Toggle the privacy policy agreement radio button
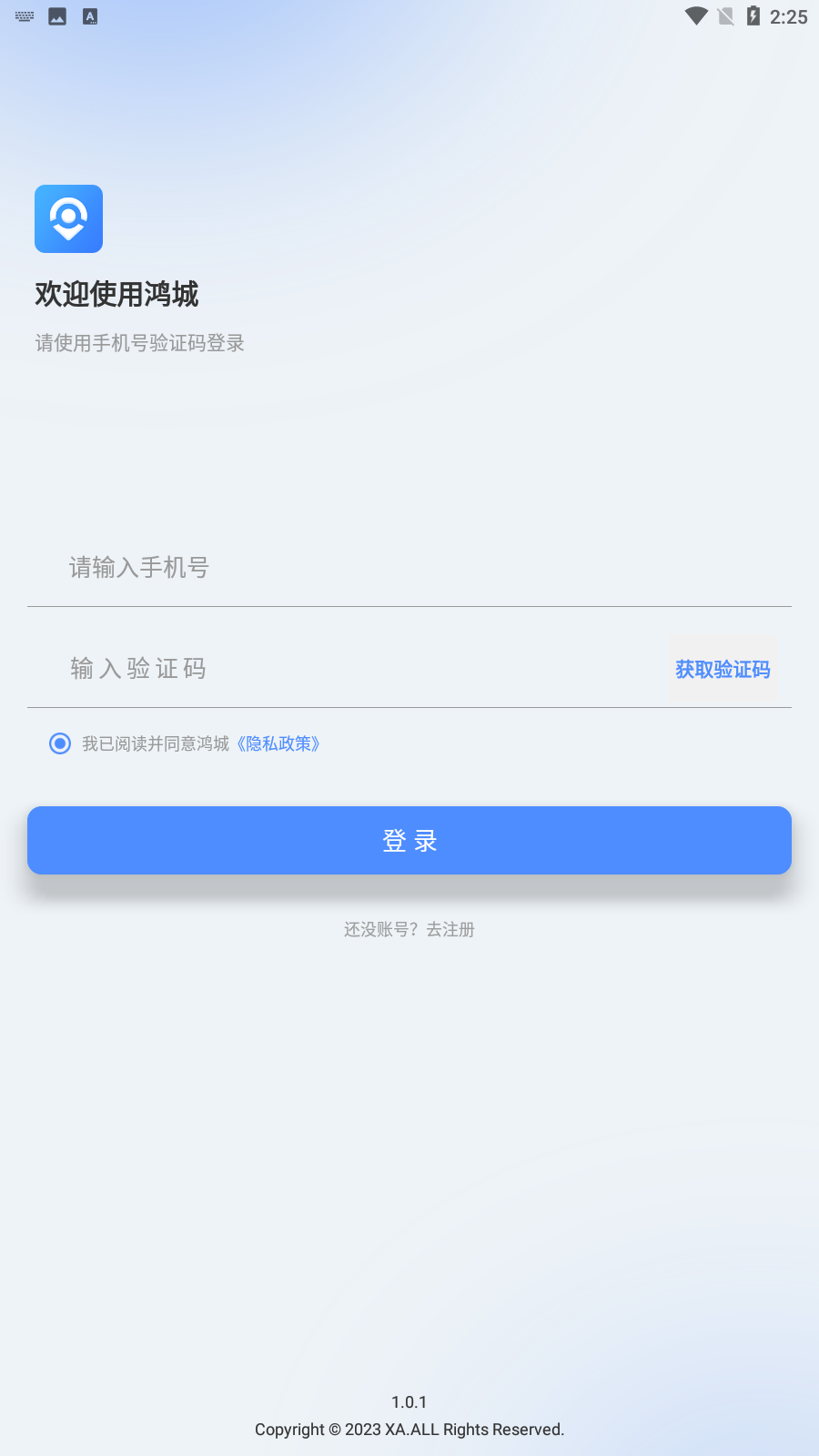 pyautogui.click(x=60, y=743)
